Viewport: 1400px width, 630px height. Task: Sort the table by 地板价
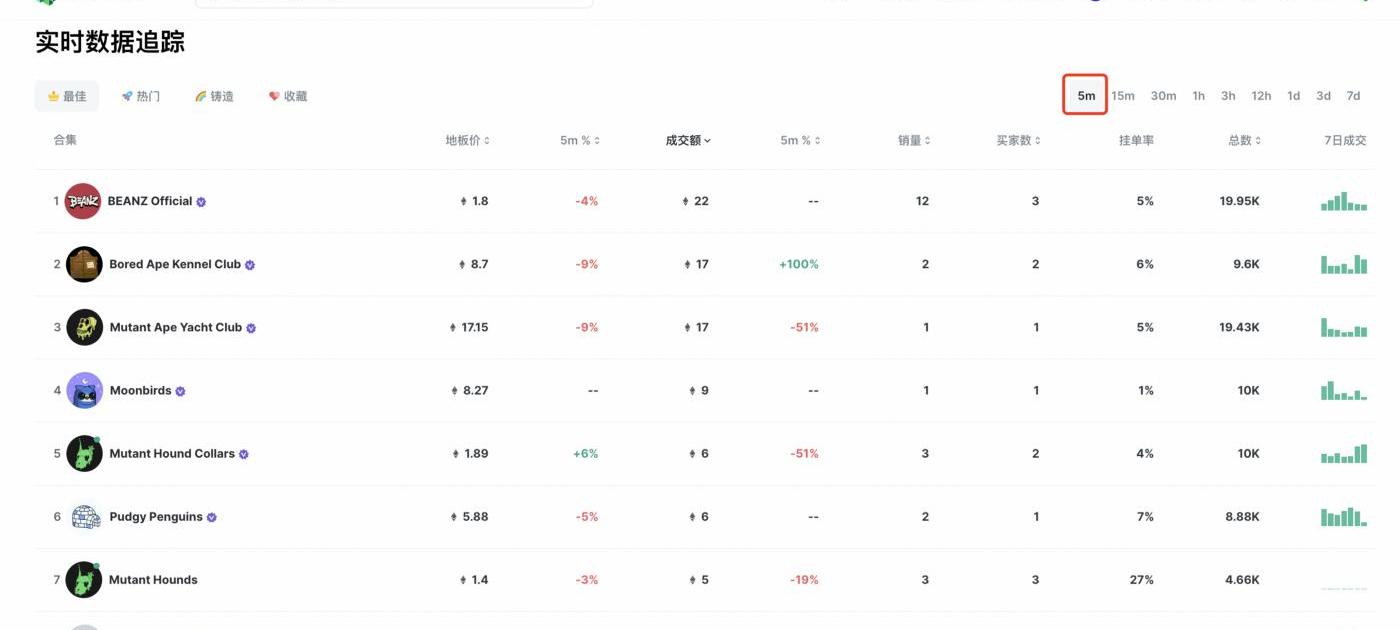[x=467, y=141]
